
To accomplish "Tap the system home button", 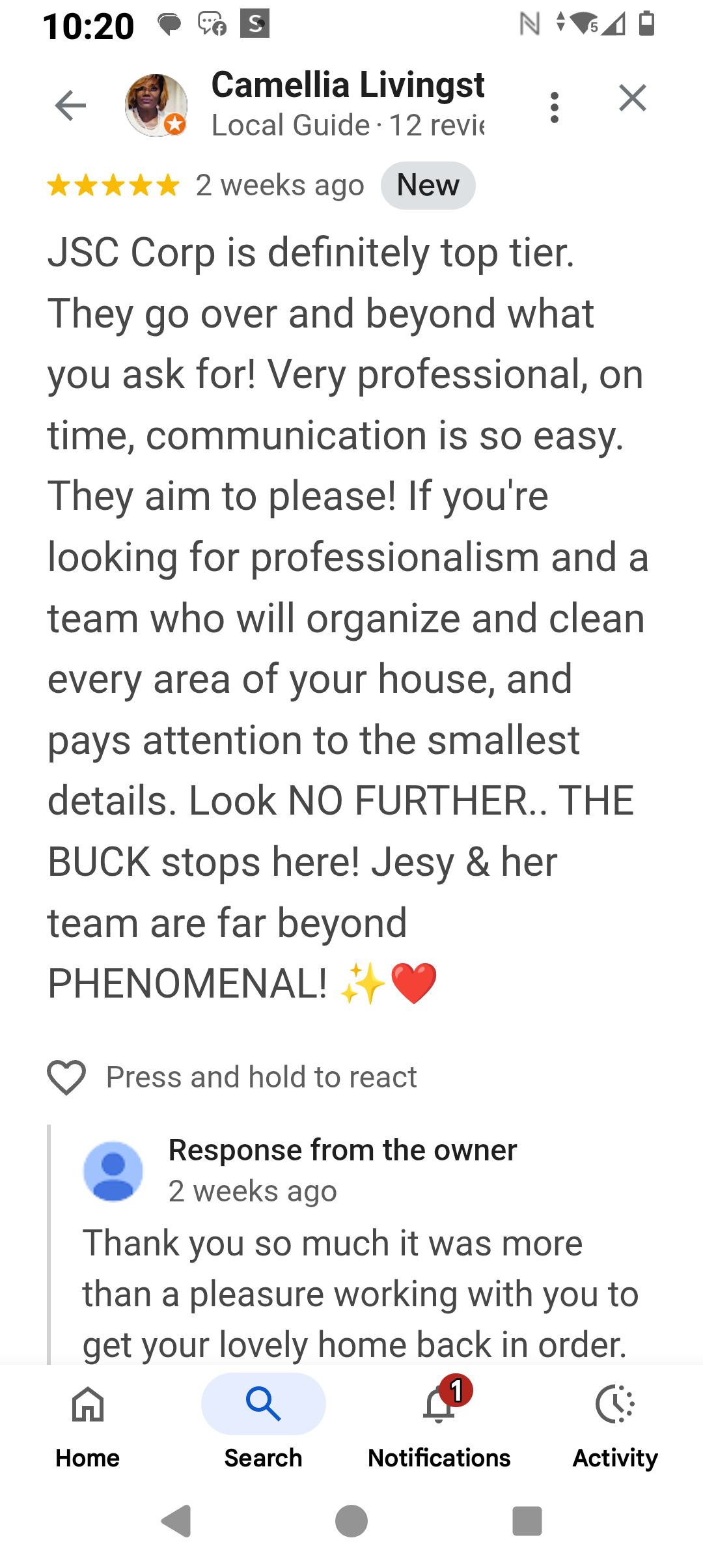I will 351,1521.
